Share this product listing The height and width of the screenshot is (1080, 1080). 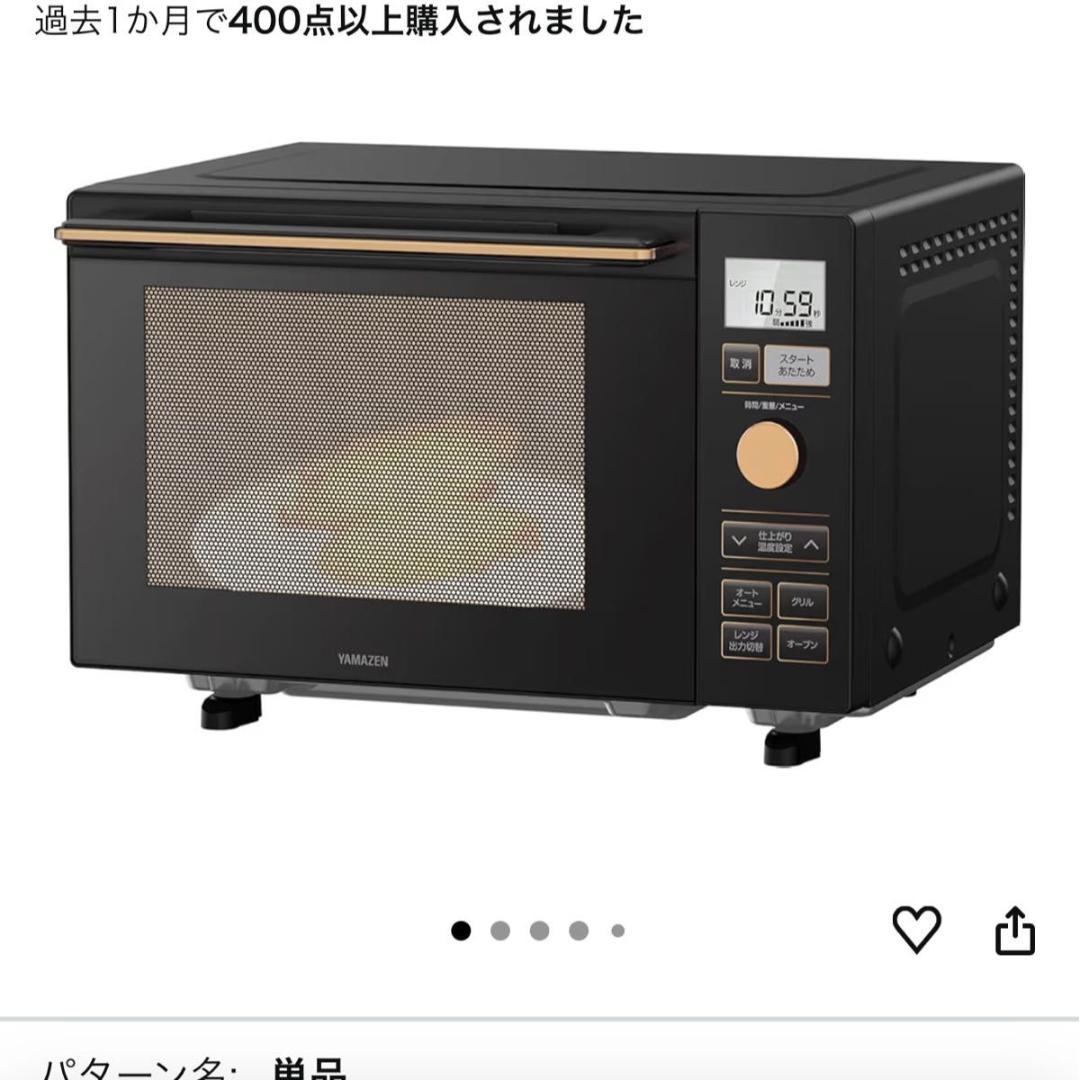click(1014, 930)
